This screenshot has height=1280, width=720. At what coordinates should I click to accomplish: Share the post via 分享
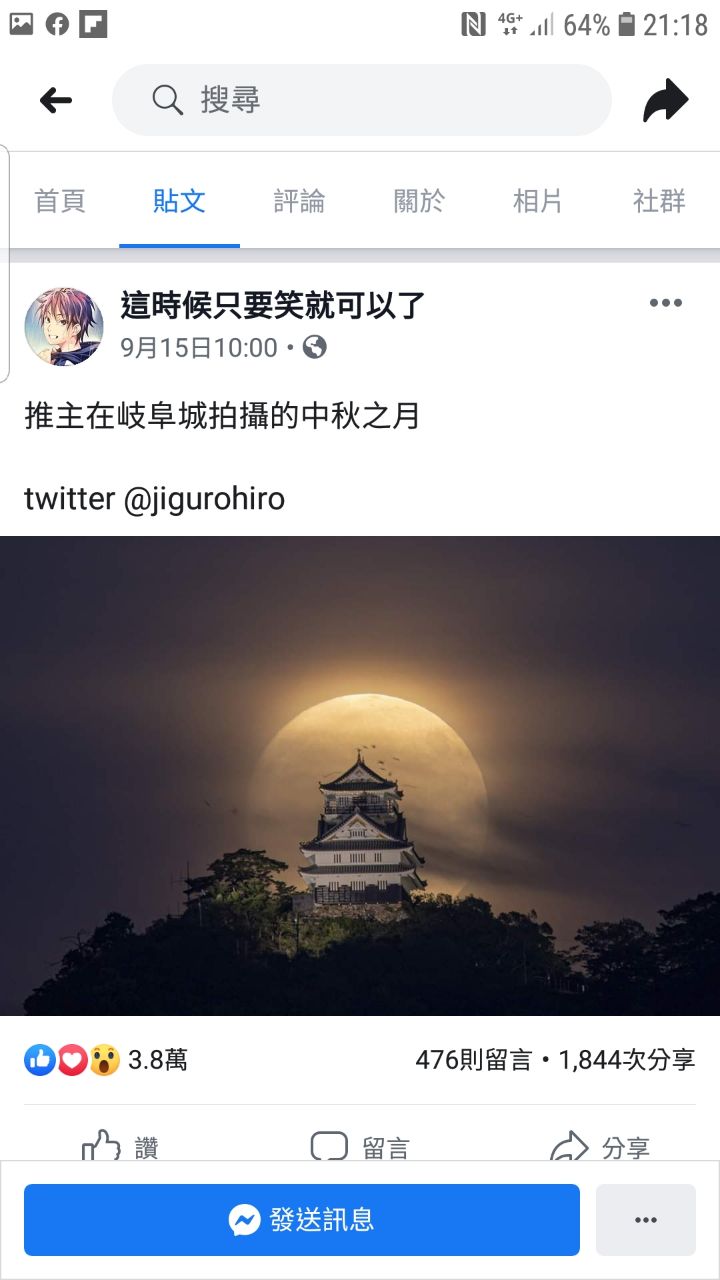[x=600, y=1146]
